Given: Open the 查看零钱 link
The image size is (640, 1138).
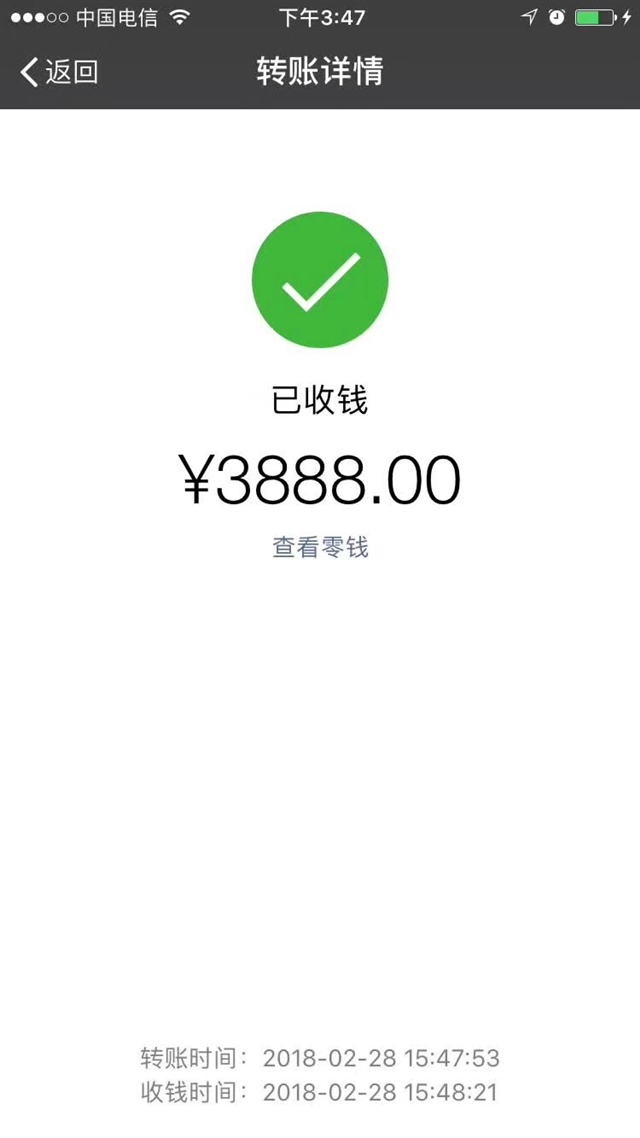Looking at the screenshot, I should click(320, 547).
